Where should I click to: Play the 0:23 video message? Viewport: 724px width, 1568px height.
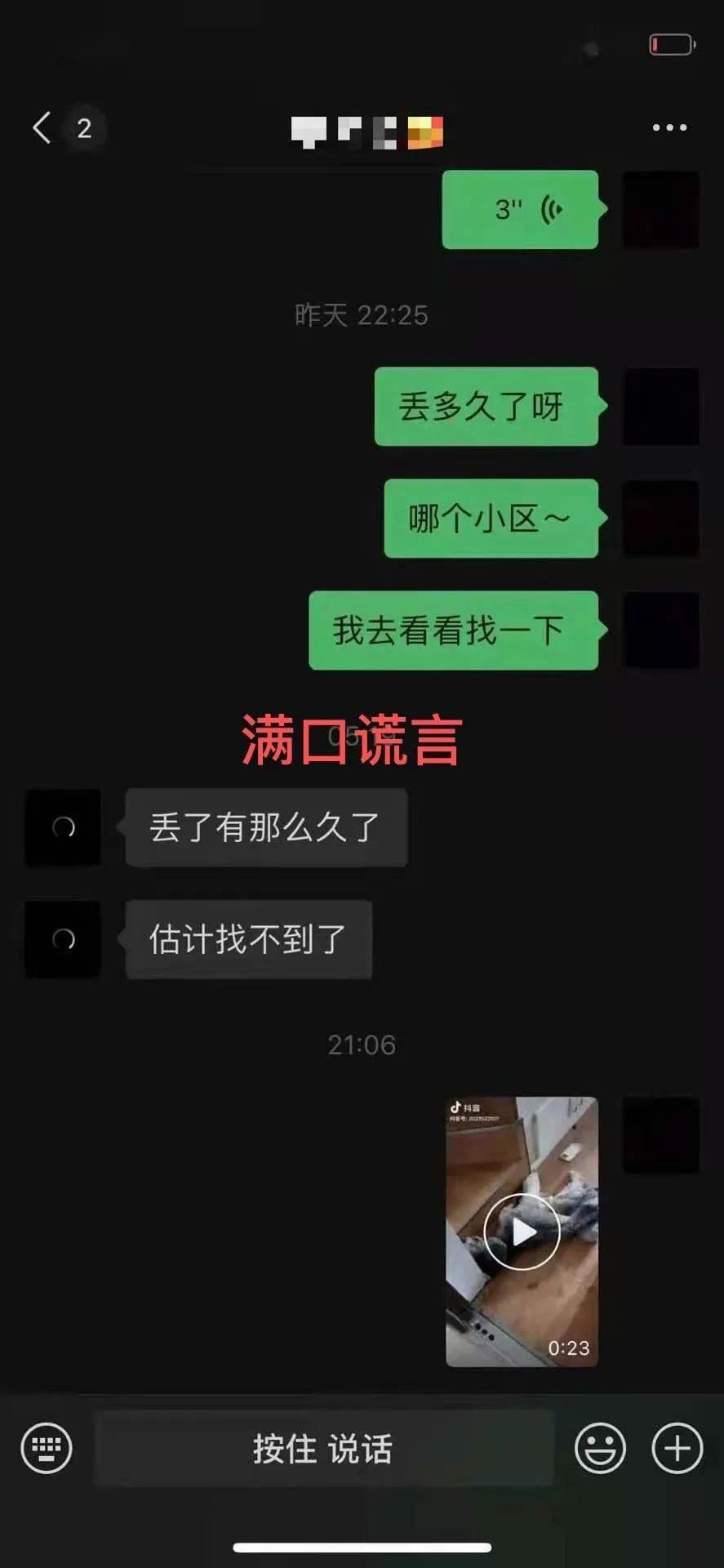(x=522, y=1232)
